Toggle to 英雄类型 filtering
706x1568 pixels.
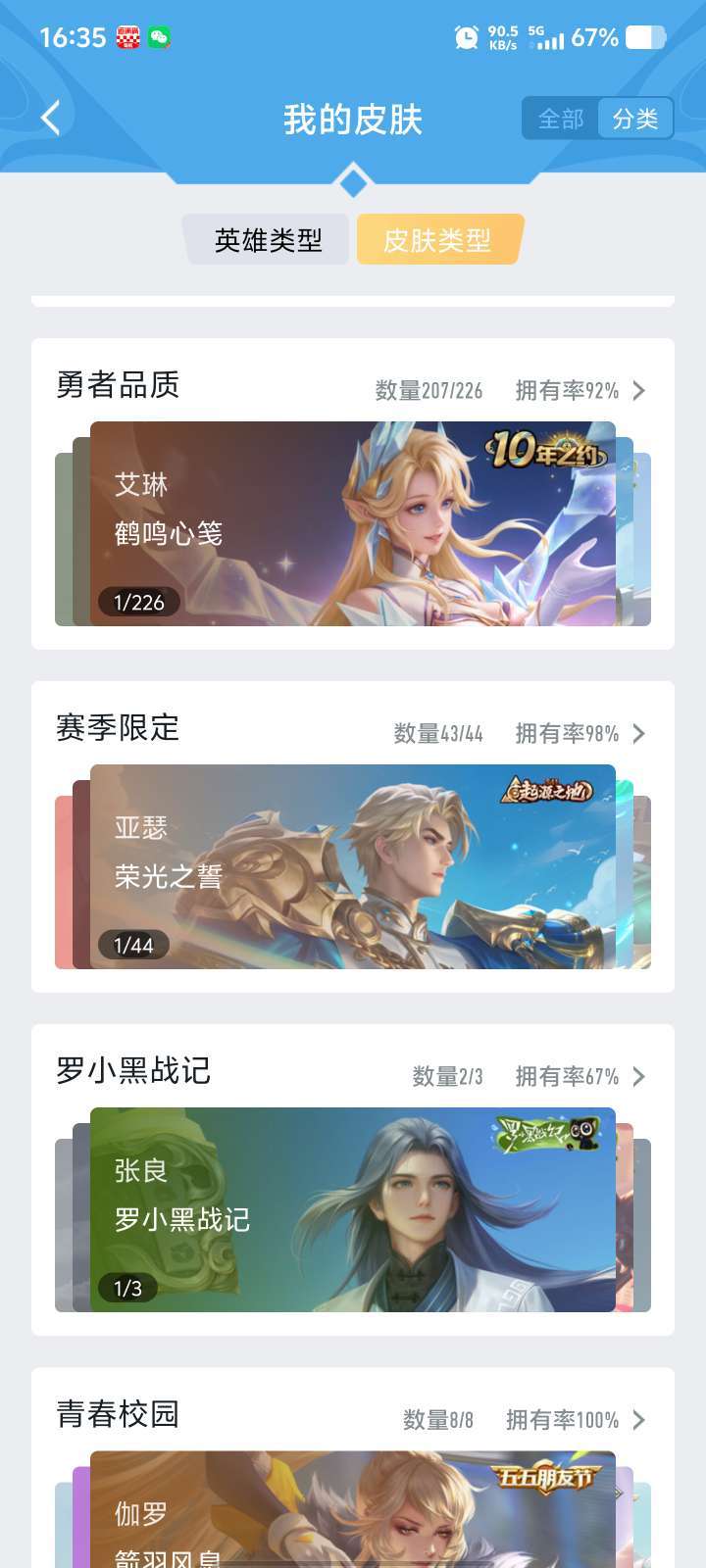click(x=267, y=238)
